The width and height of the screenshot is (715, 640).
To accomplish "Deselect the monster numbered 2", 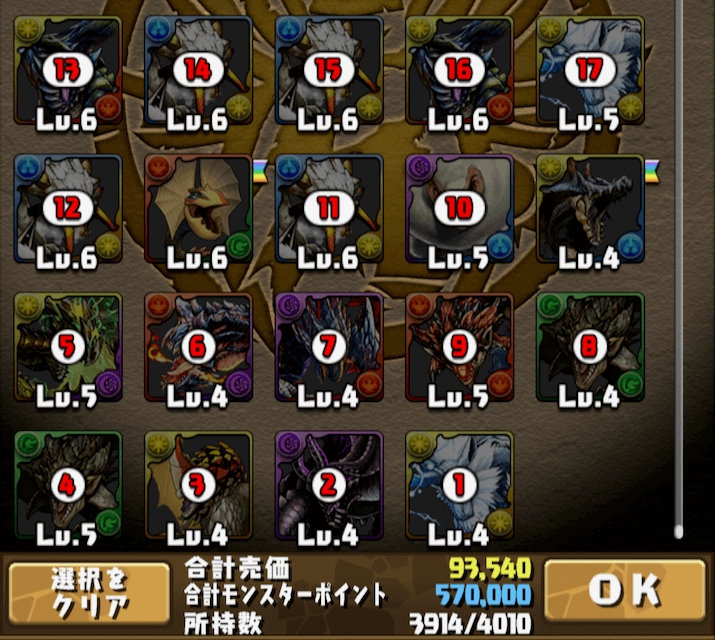I will [x=329, y=485].
